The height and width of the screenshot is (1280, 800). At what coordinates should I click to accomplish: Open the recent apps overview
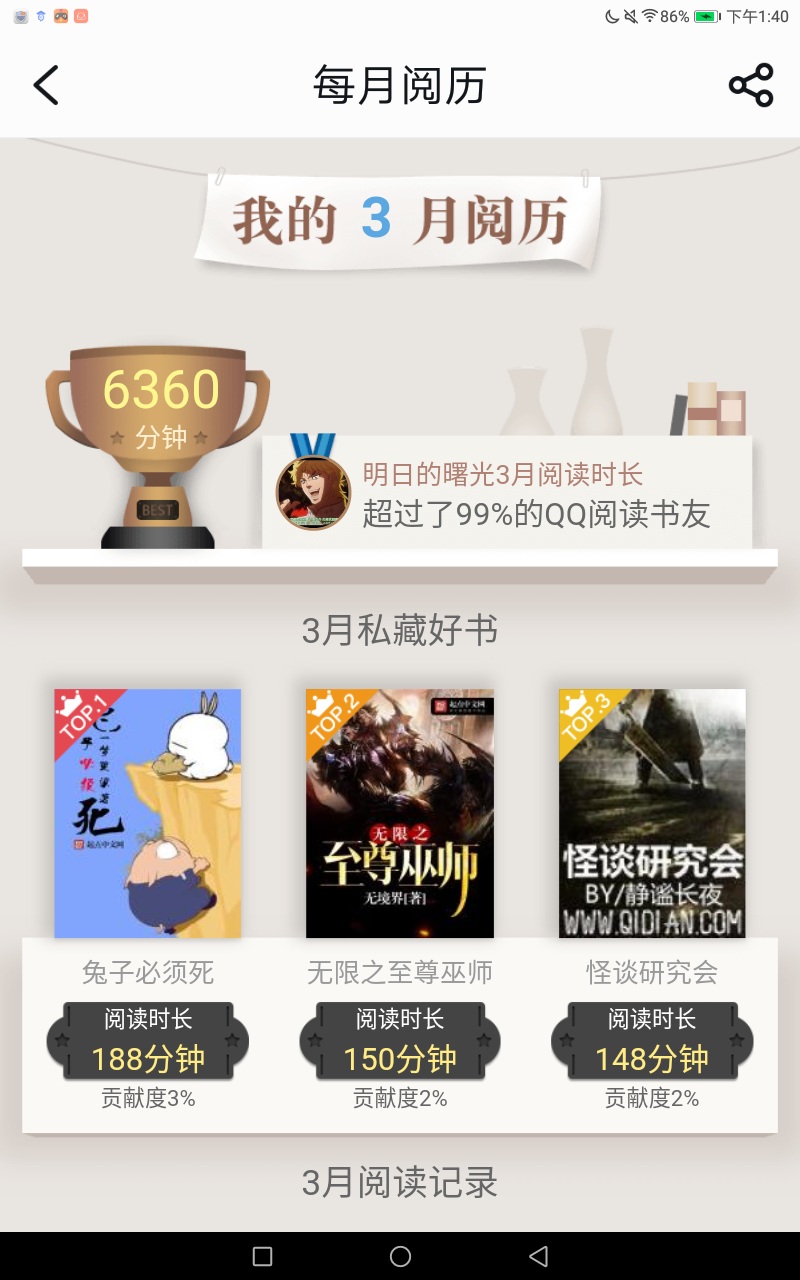[262, 1256]
